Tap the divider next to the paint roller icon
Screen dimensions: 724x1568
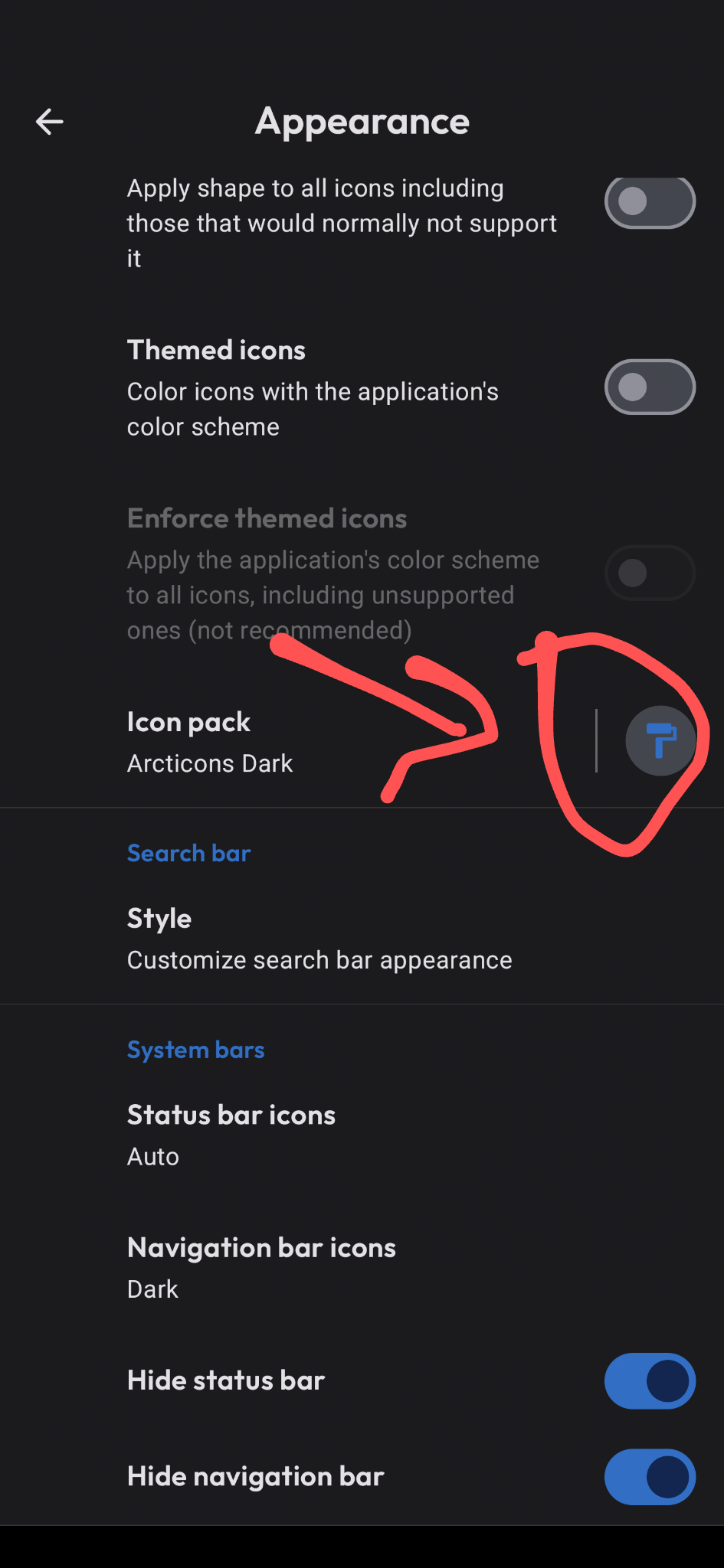[x=597, y=740]
